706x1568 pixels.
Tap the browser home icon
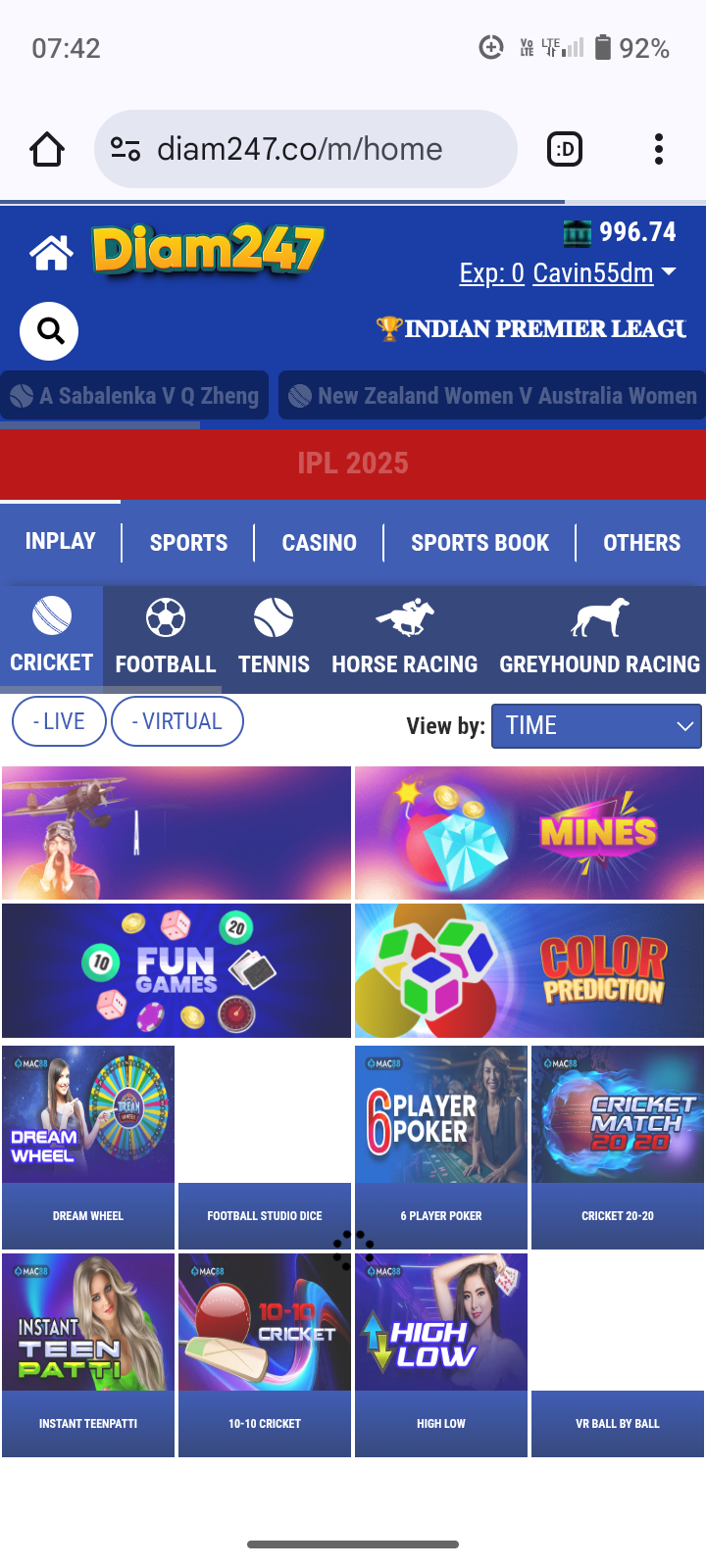click(x=47, y=149)
